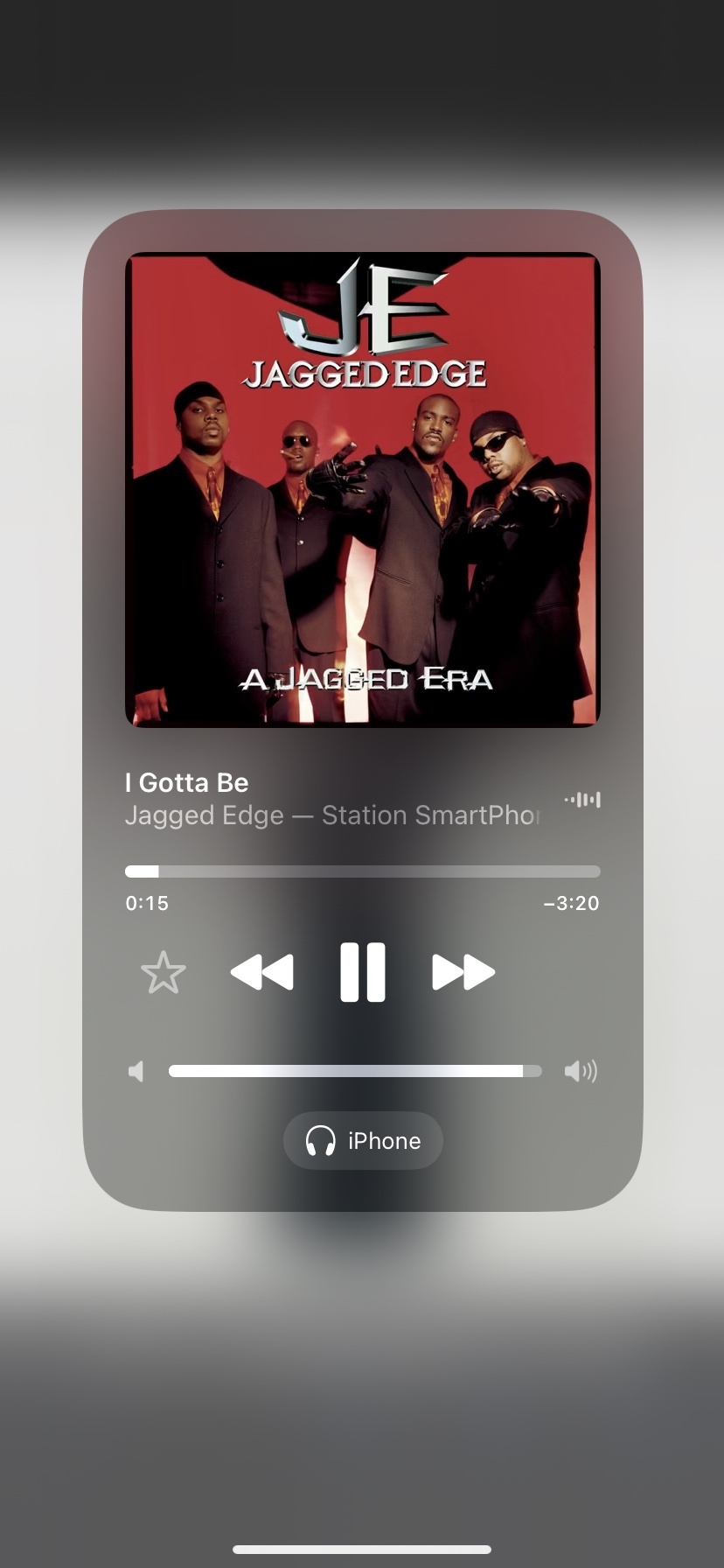This screenshot has width=724, height=1568.
Task: Tap the playback progress bar
Action: tap(363, 871)
